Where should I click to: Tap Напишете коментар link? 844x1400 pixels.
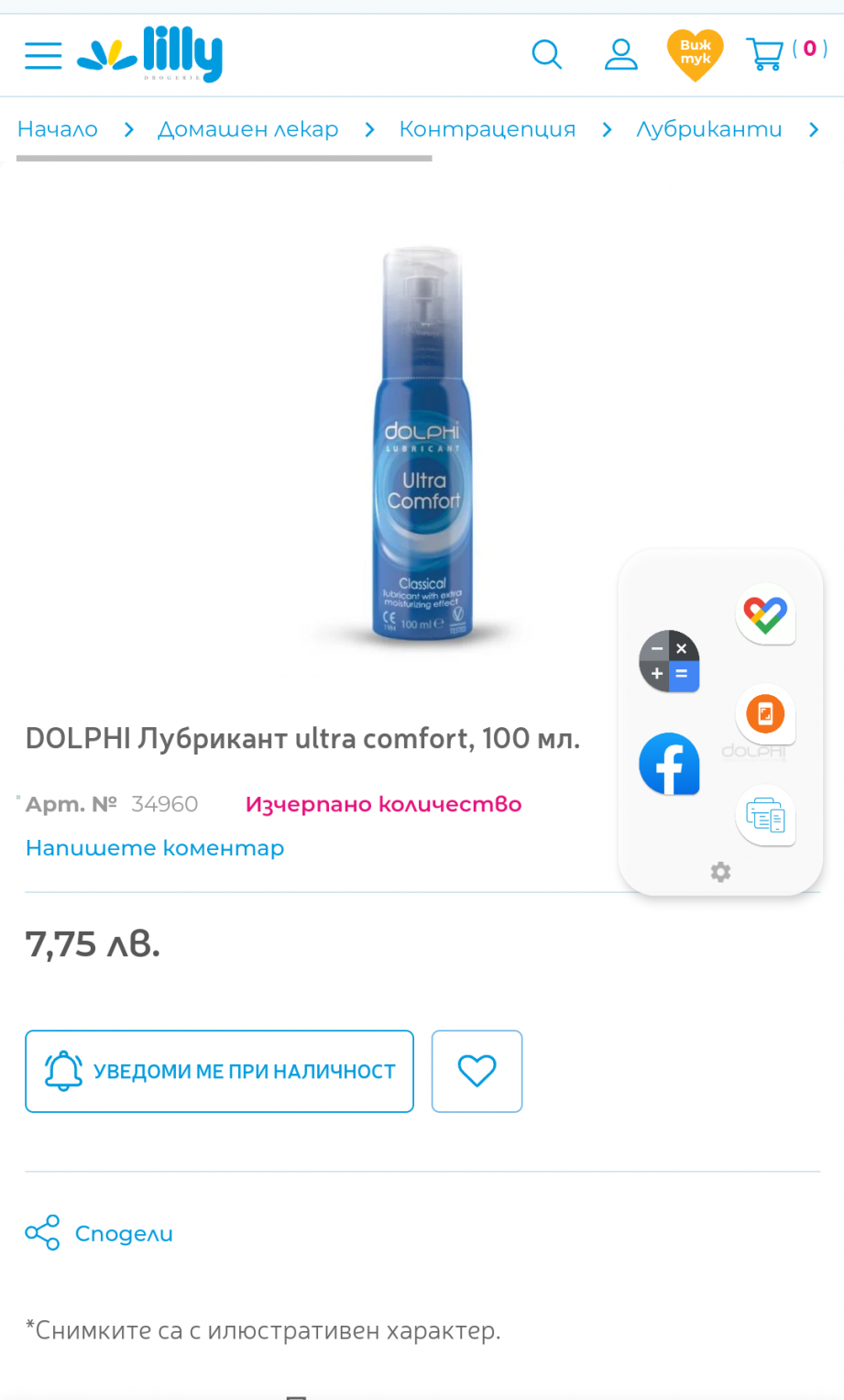155,848
